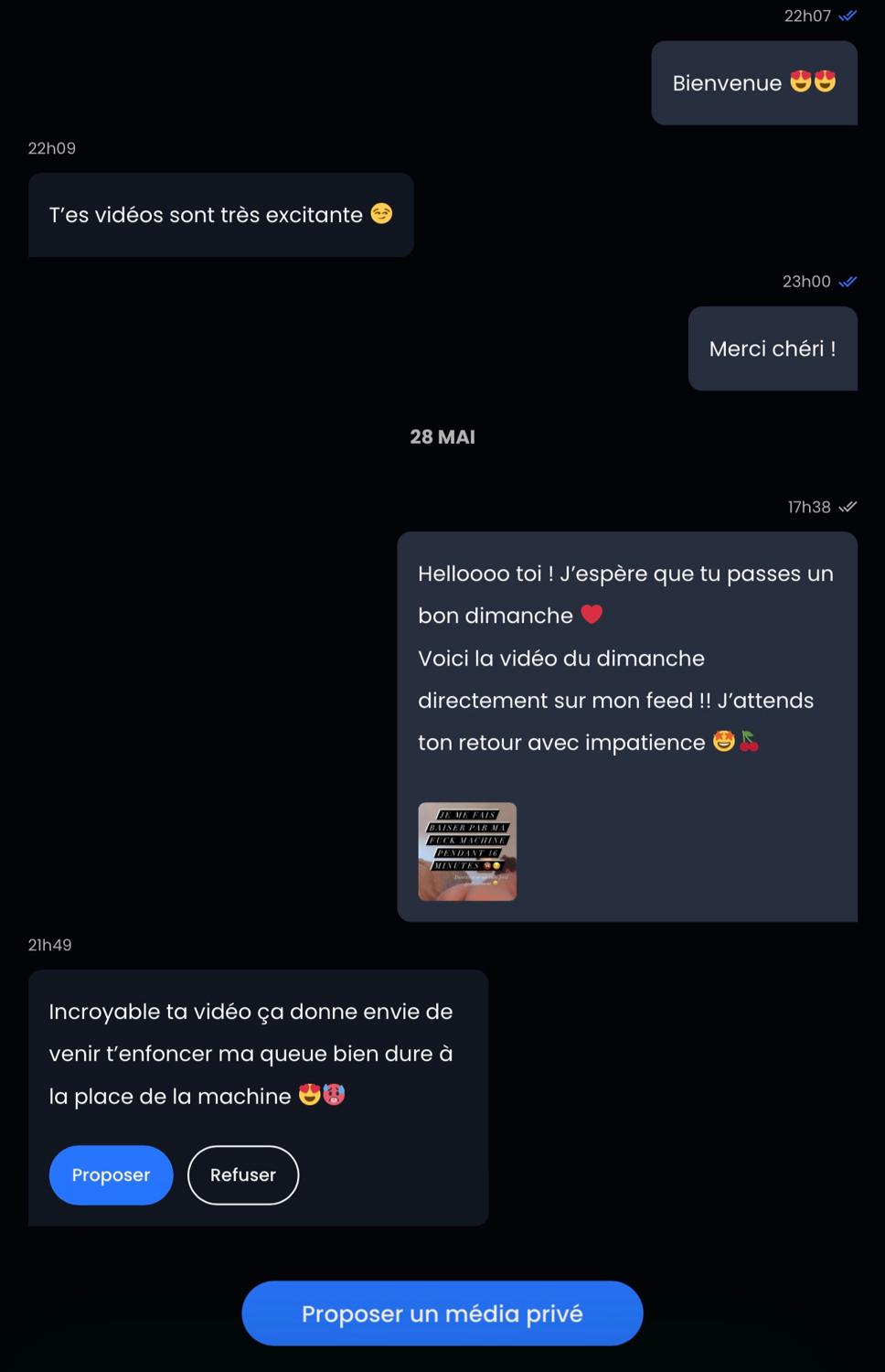Tap Proposer un média privé
This screenshot has width=885, height=1372.
(442, 1313)
